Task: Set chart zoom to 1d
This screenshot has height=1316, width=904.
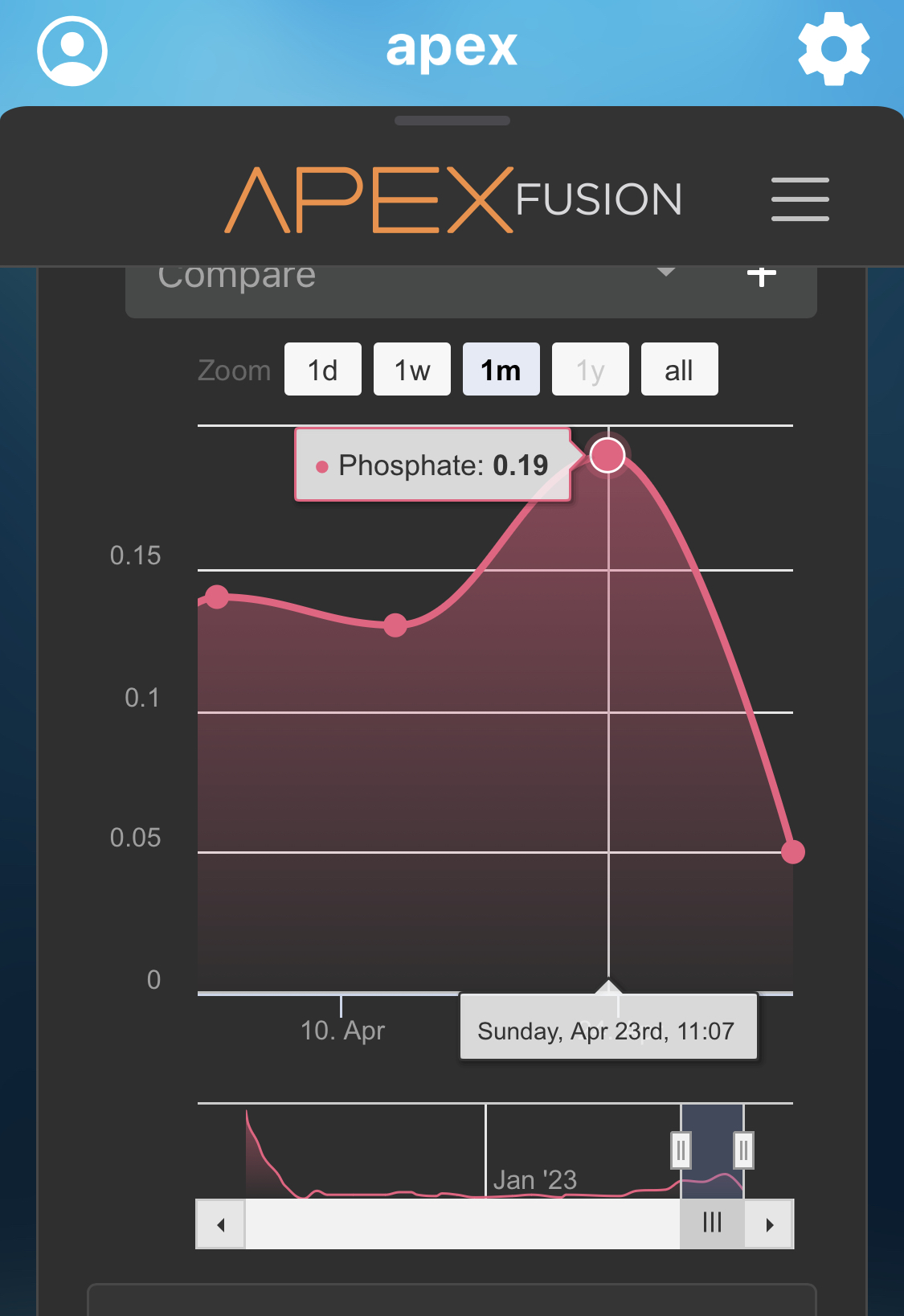Action: 323,370
